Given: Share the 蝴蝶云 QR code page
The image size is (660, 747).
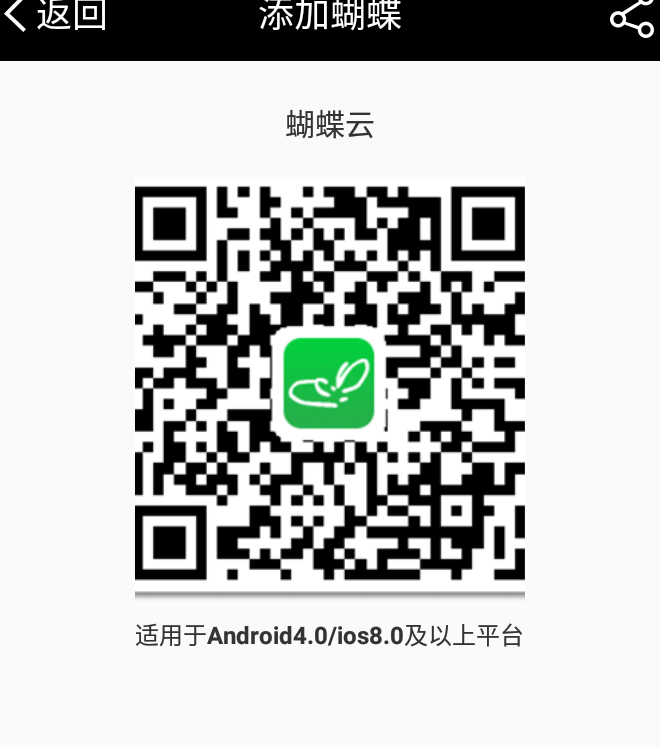Looking at the screenshot, I should [x=631, y=18].
